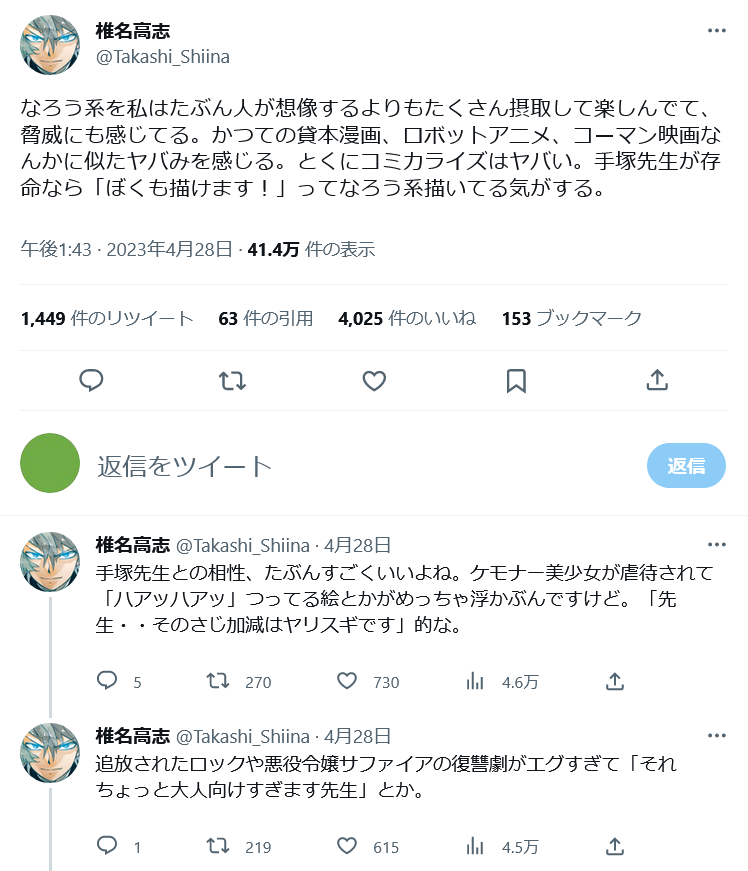The height and width of the screenshot is (871, 748).
Task: Comment on the reply with 219 retweets
Action: click(107, 846)
